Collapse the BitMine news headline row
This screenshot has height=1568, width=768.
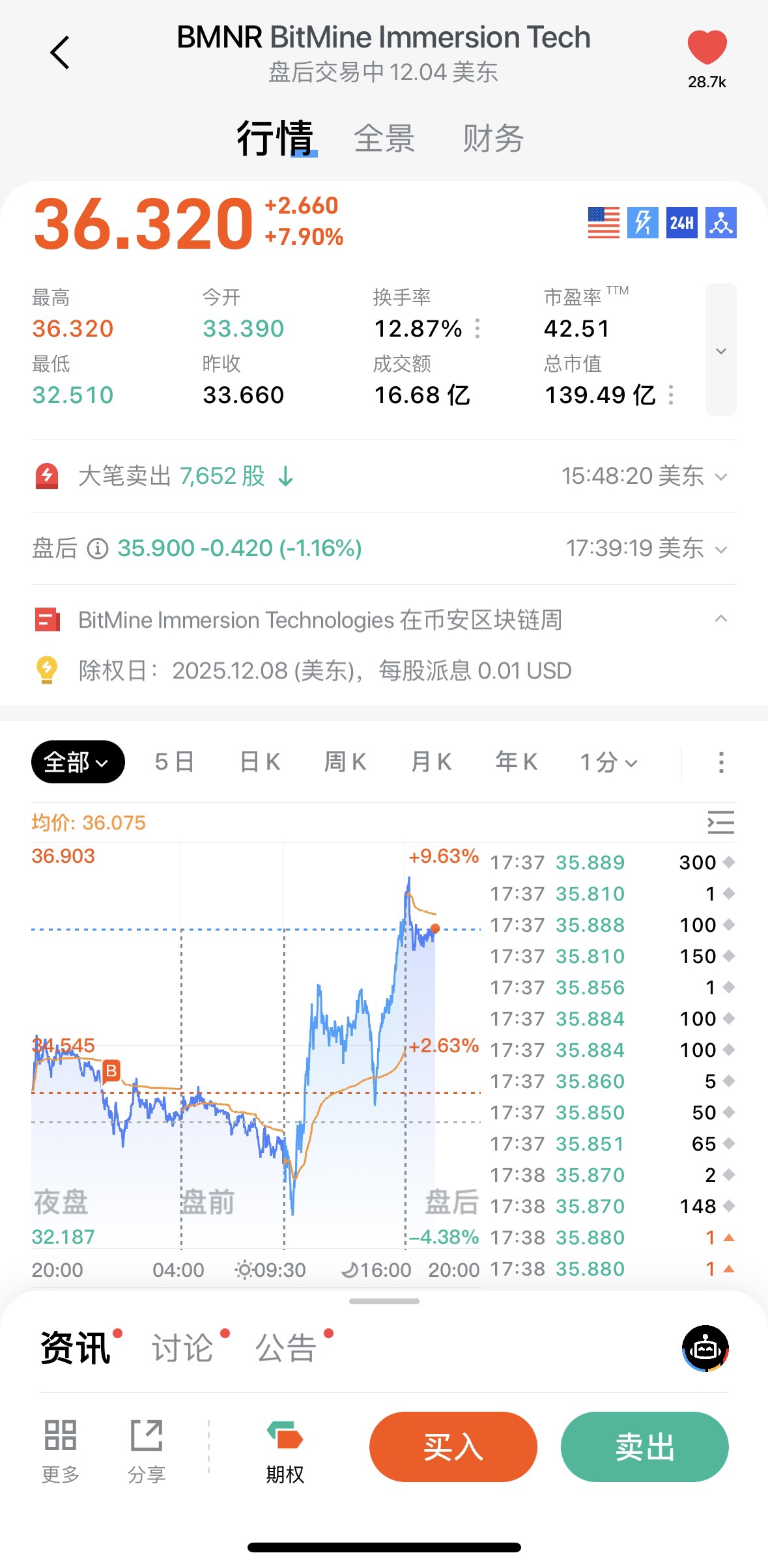click(x=720, y=619)
